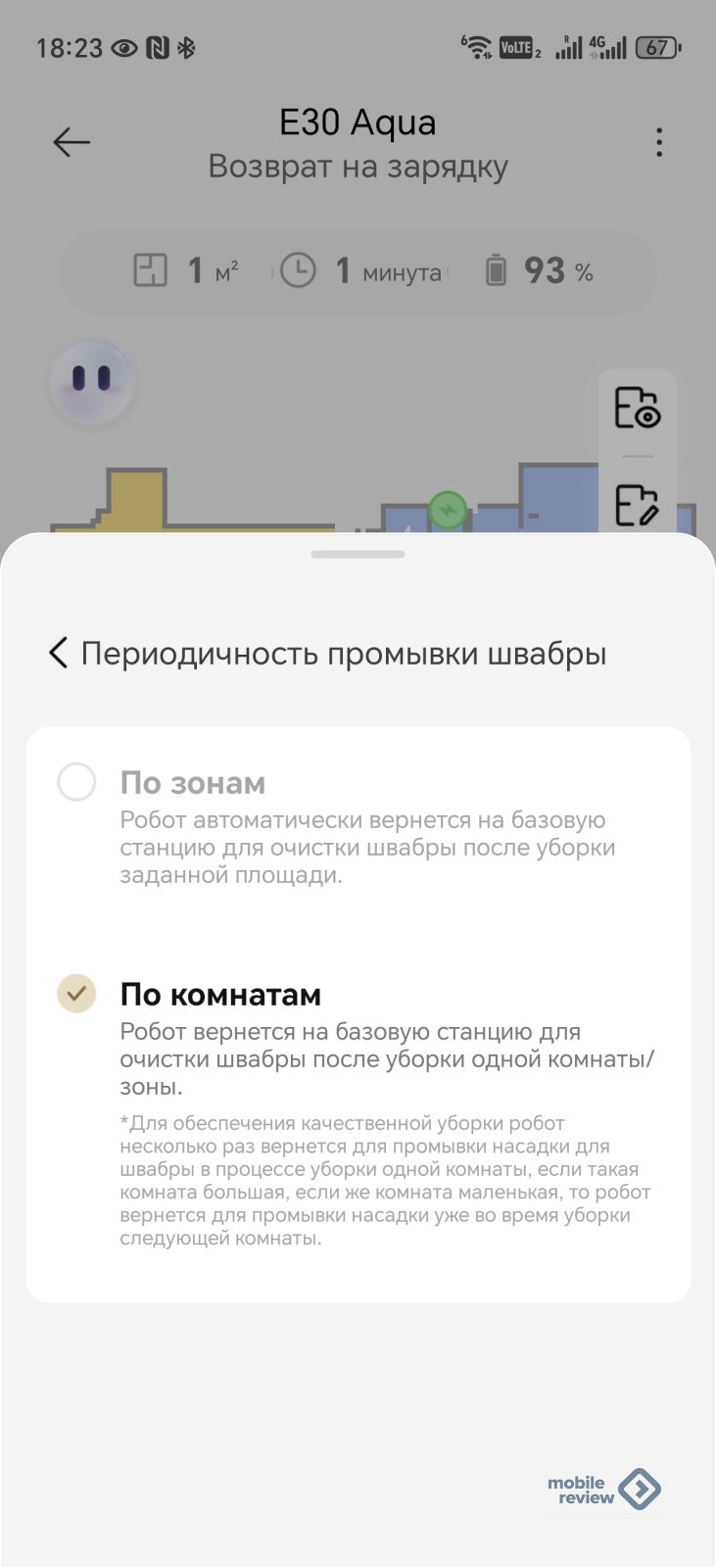Image resolution: width=716 pixels, height=1568 pixels.
Task: Tap the bottom sheet drag handle
Action: point(358,555)
